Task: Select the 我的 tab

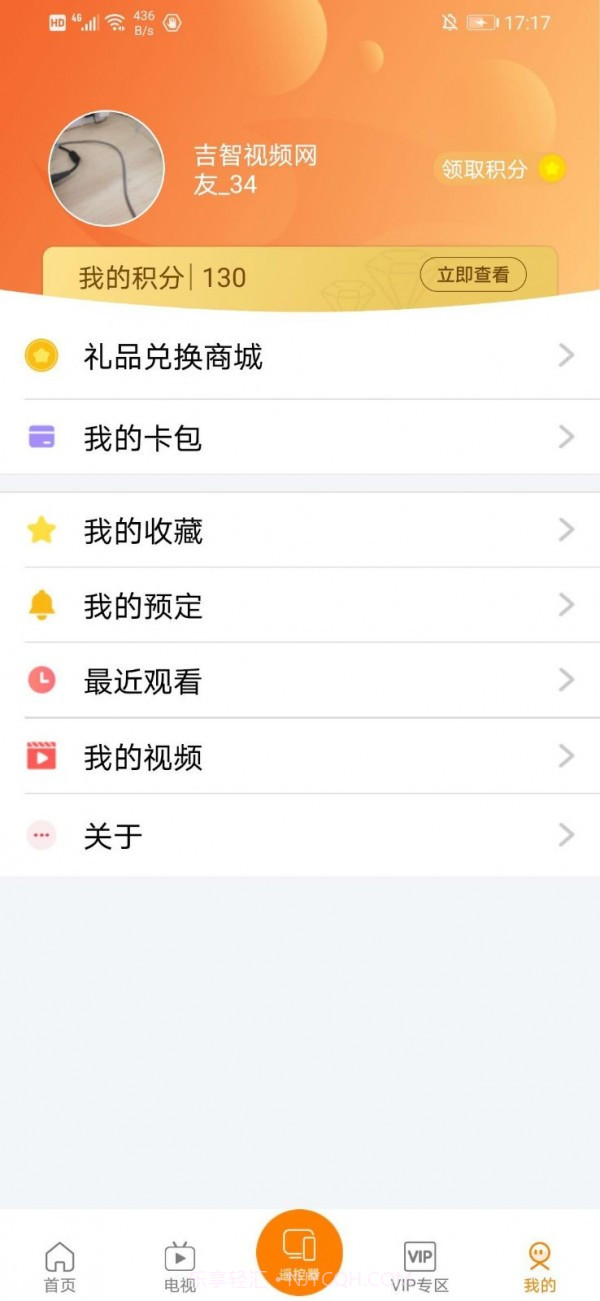Action: (x=540, y=1267)
